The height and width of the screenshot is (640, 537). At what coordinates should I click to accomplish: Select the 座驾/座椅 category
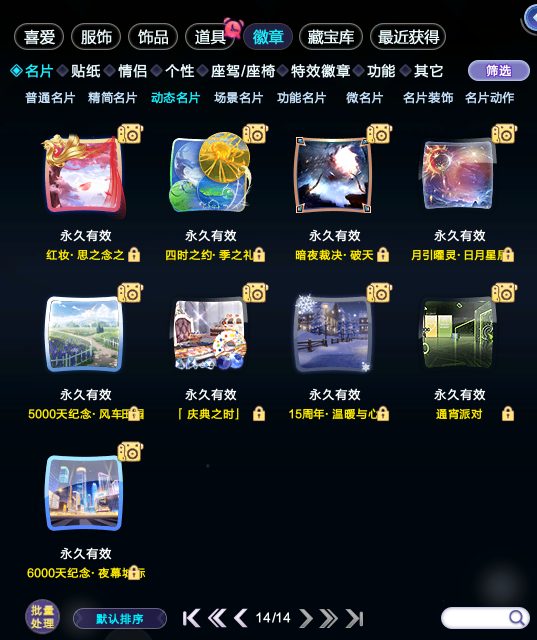(x=243, y=71)
